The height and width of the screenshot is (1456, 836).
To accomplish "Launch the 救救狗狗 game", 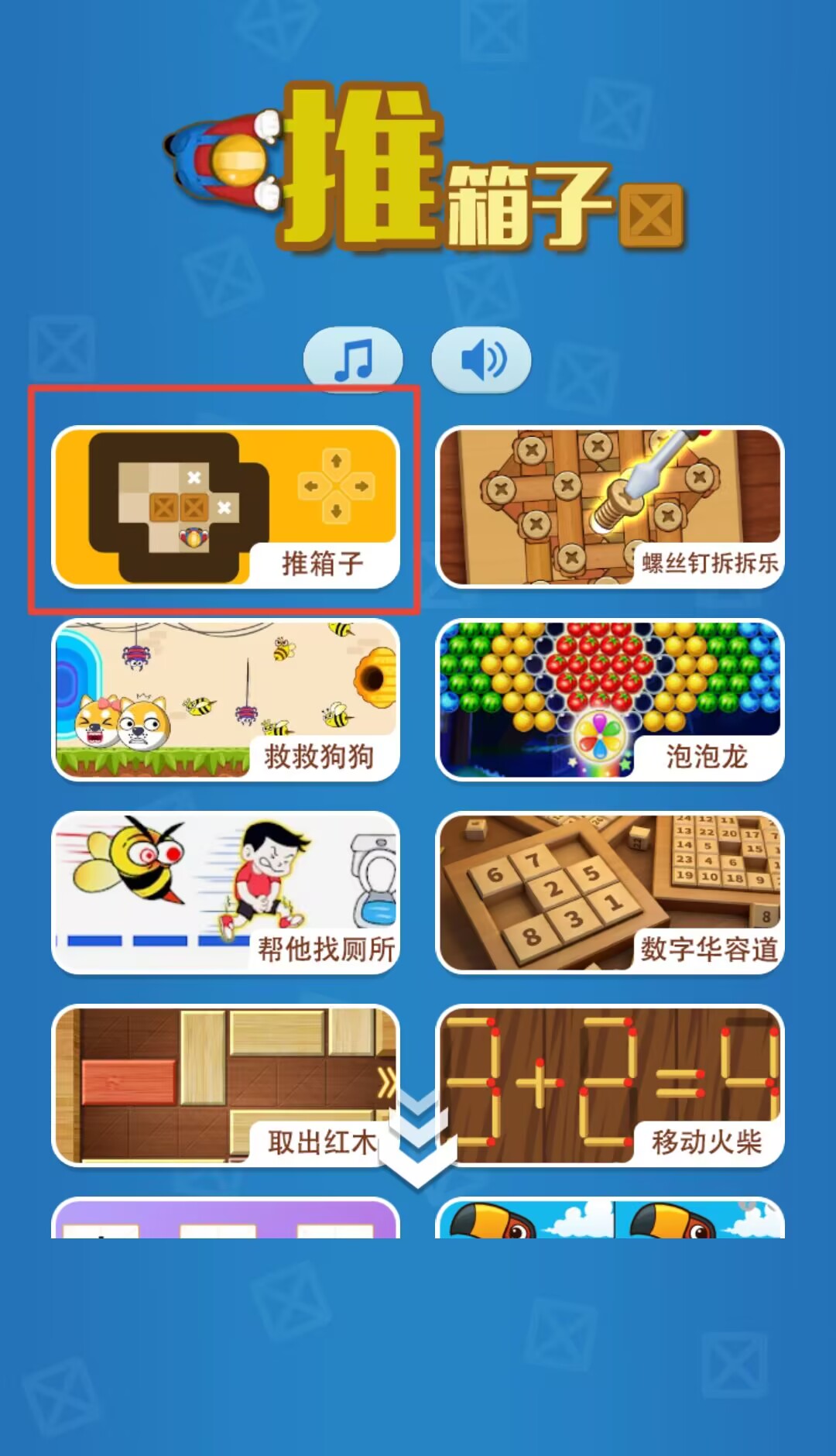I will point(225,699).
